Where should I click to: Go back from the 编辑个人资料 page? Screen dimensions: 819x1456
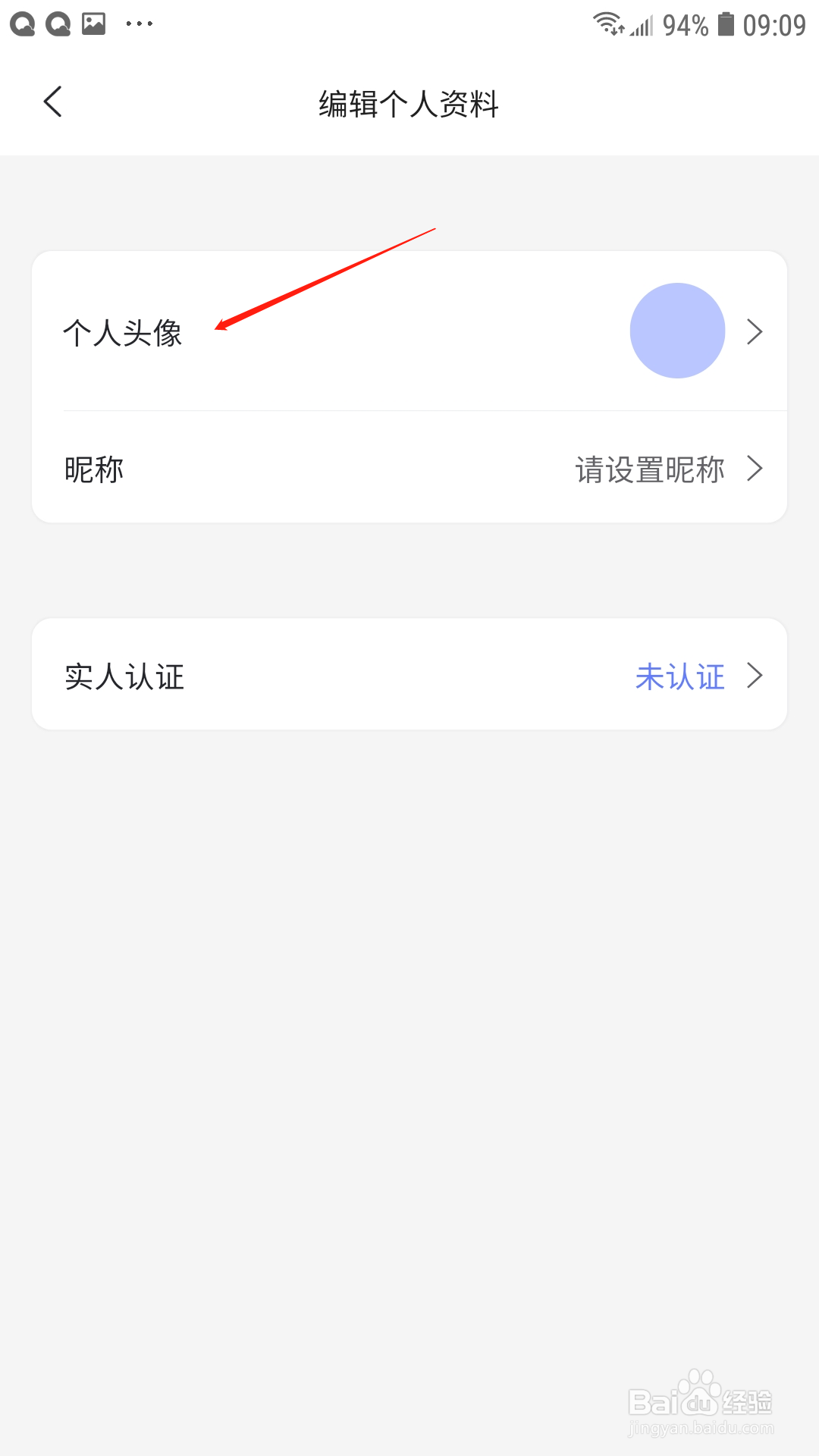coord(52,102)
